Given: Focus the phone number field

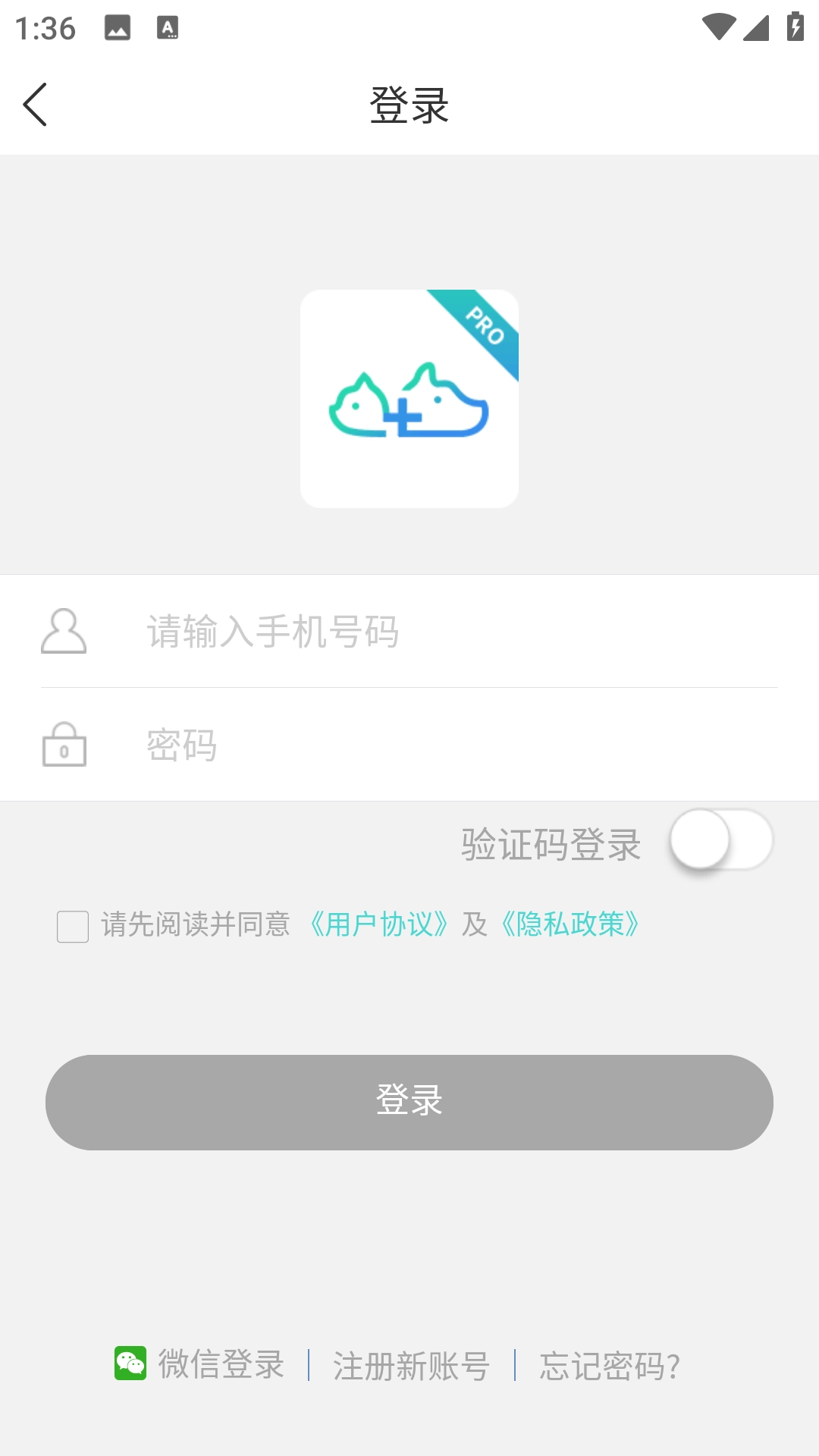Looking at the screenshot, I should pyautogui.click(x=455, y=631).
